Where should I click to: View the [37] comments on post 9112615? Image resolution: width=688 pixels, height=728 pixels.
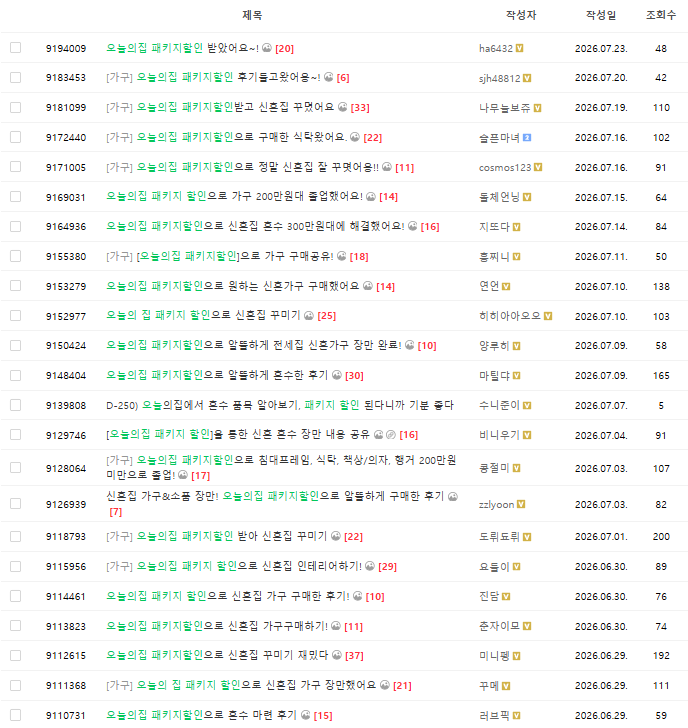tap(354, 656)
